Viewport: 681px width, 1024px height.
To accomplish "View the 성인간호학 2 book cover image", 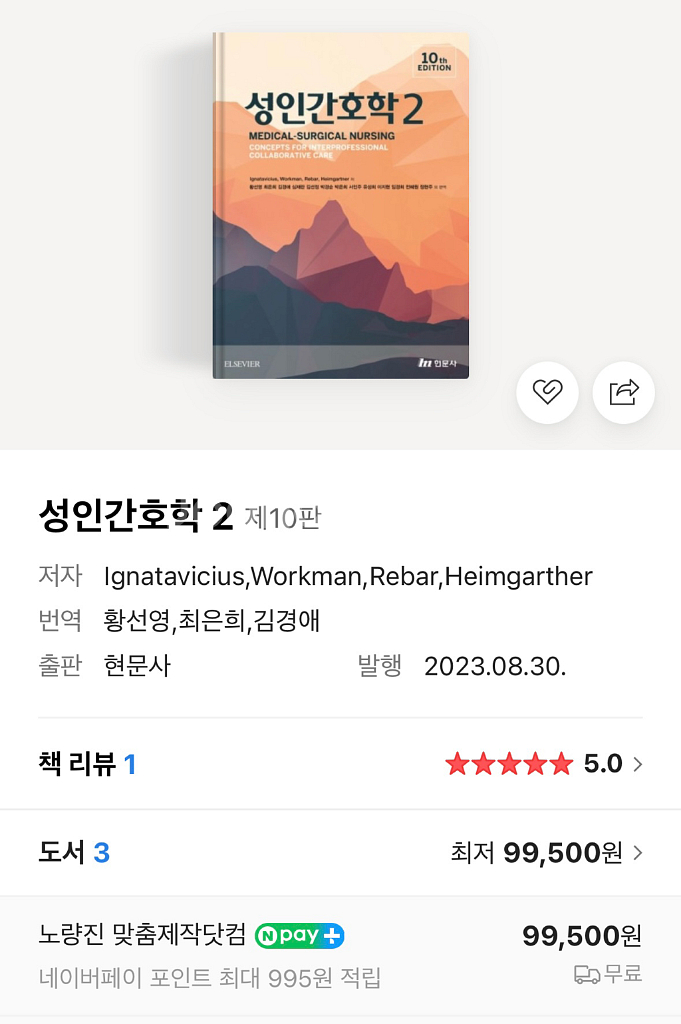I will click(340, 205).
